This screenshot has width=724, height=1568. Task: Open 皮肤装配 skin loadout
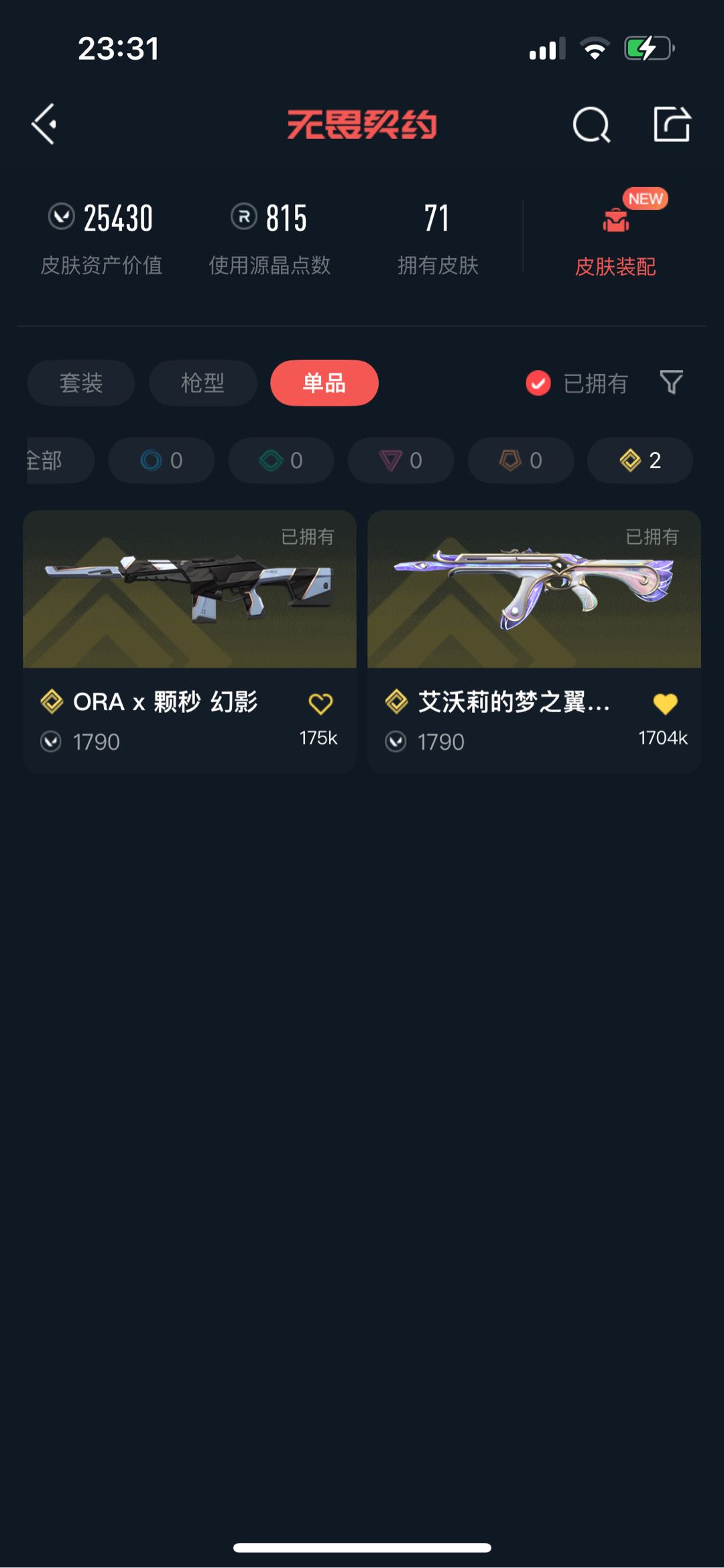tap(615, 241)
